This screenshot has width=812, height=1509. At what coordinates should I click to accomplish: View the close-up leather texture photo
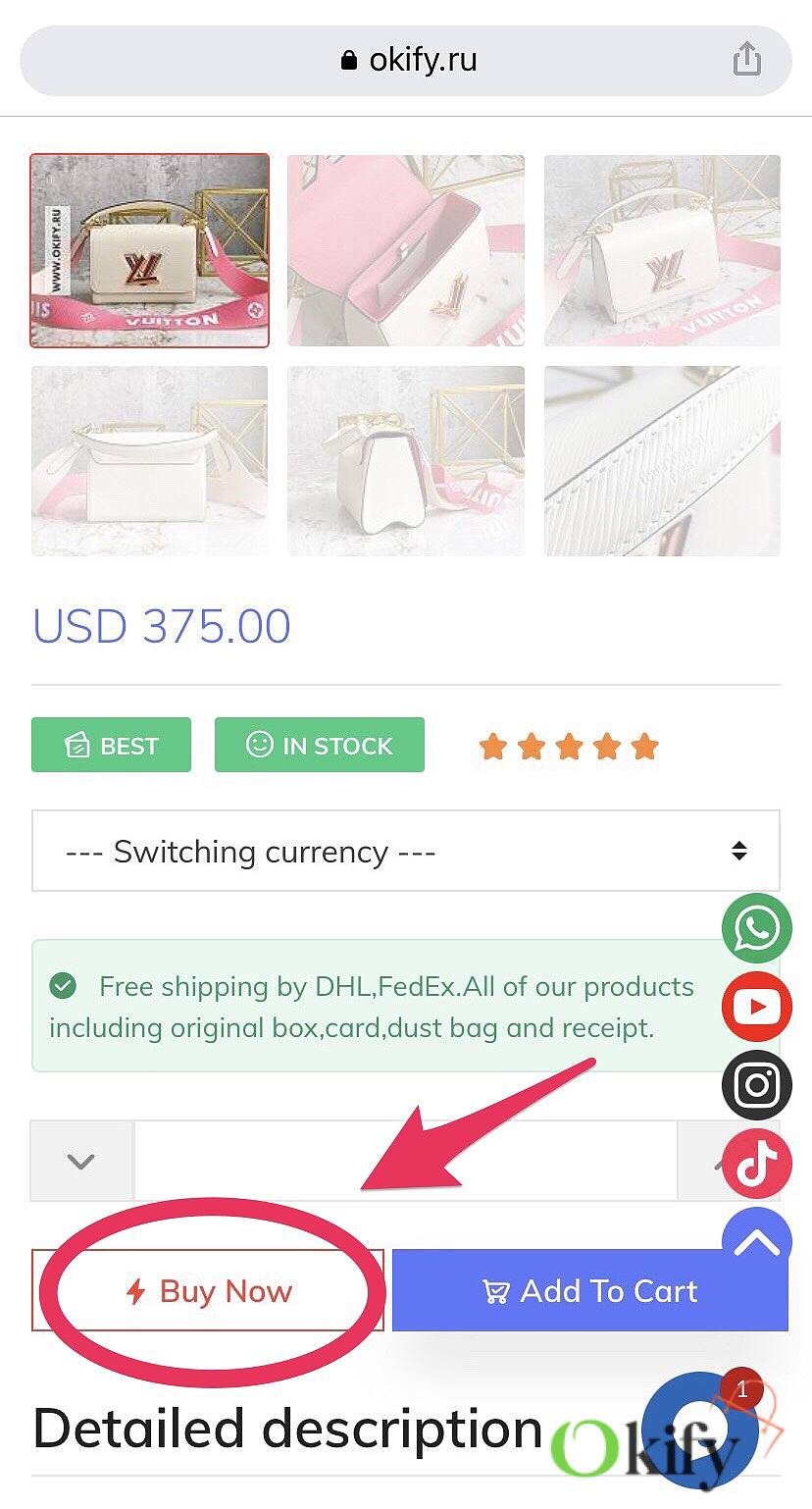tap(662, 461)
